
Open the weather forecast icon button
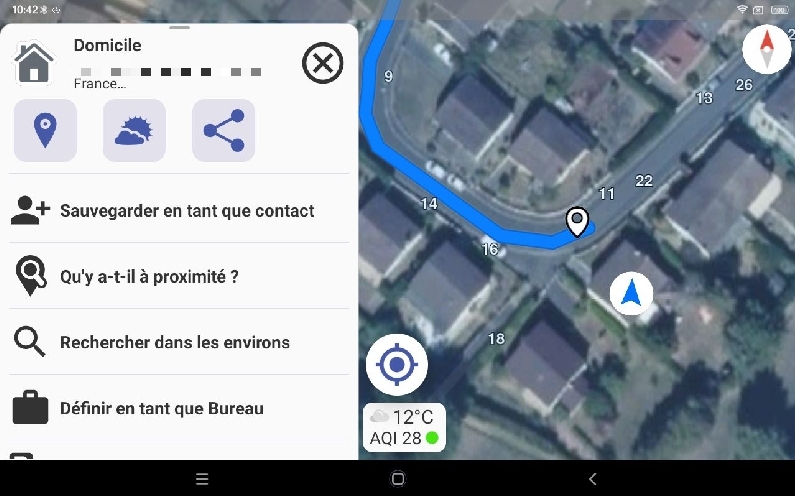tap(134, 130)
